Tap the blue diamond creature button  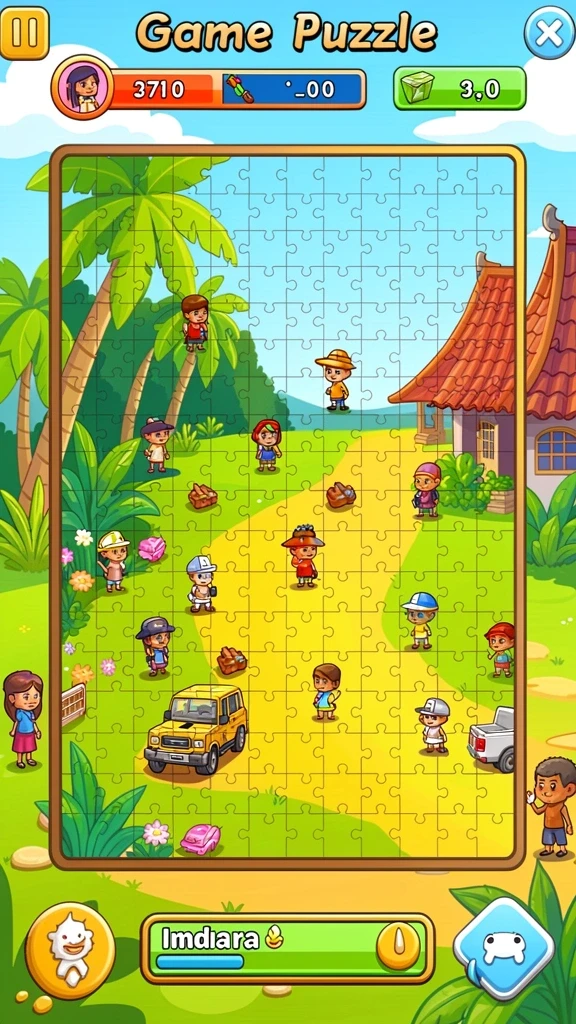(503, 948)
